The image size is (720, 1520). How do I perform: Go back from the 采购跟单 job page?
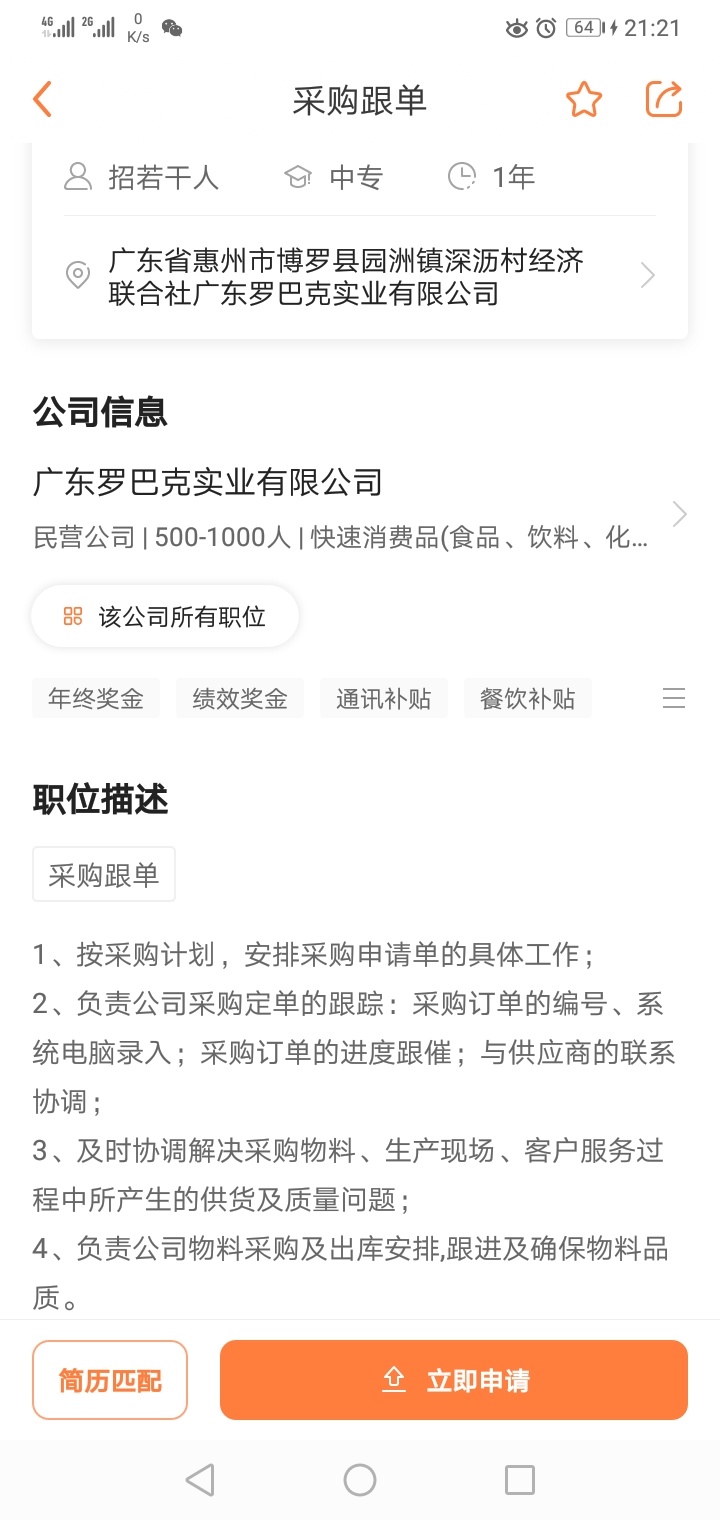42,100
